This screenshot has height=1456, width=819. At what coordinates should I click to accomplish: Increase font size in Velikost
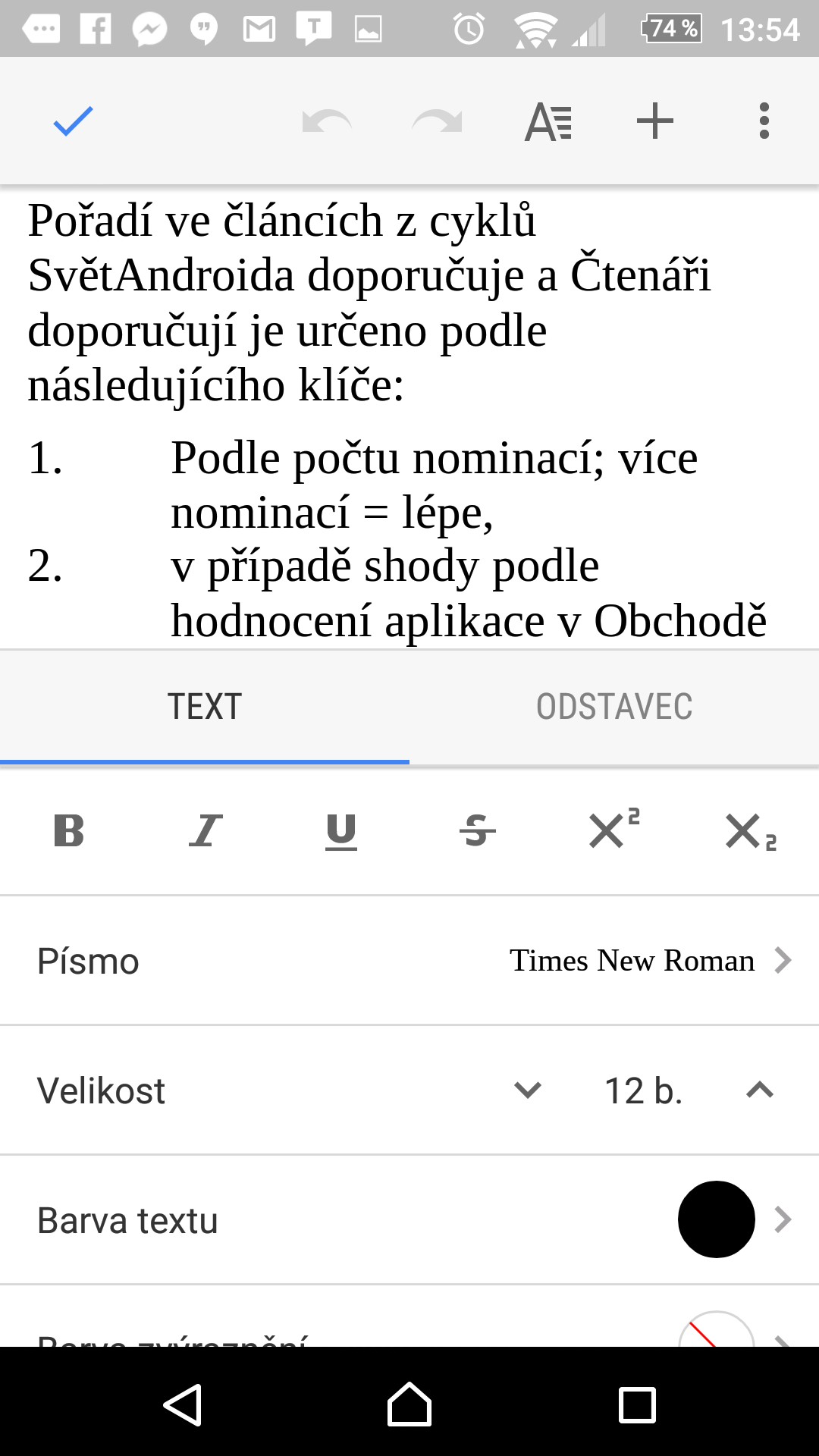click(x=759, y=1090)
